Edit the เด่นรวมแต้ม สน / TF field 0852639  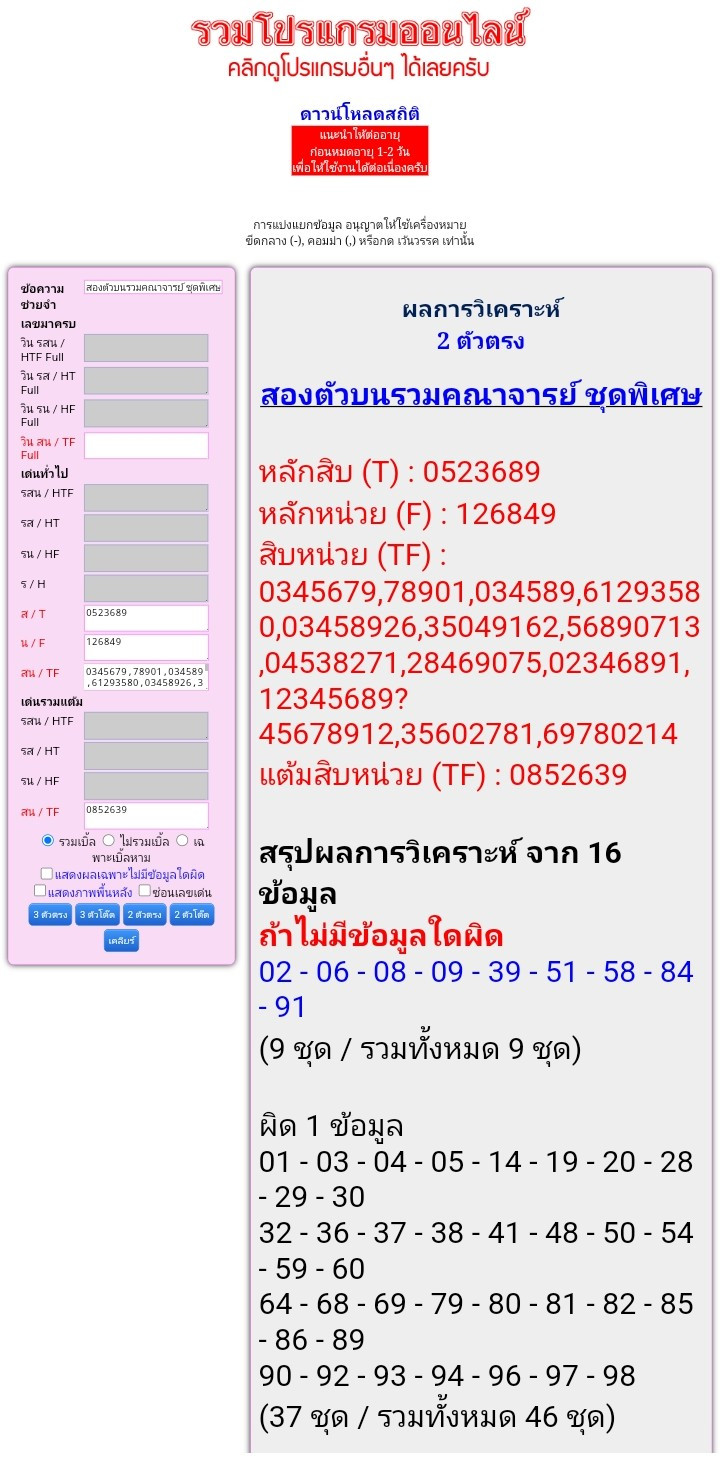pyautogui.click(x=146, y=815)
